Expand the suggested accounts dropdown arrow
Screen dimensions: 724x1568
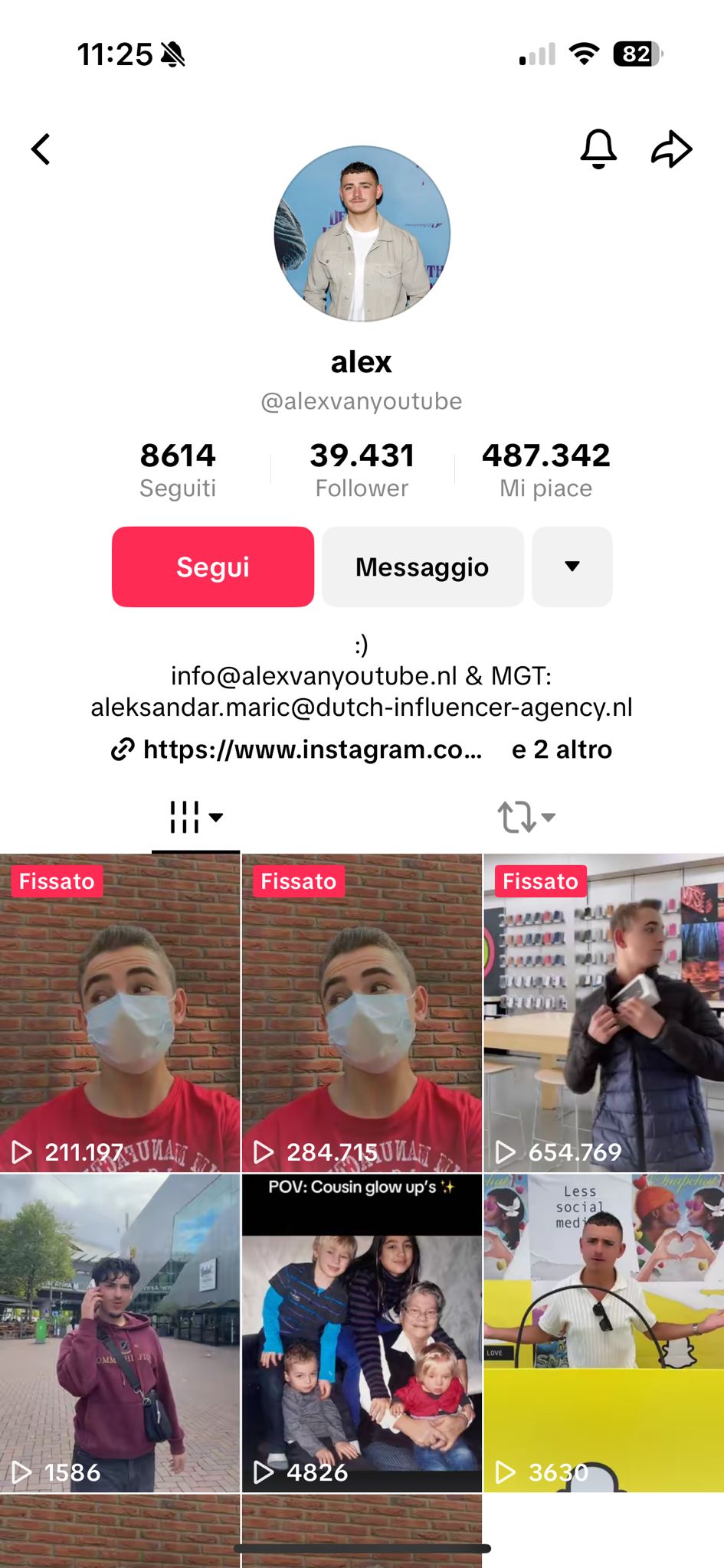[x=572, y=567]
